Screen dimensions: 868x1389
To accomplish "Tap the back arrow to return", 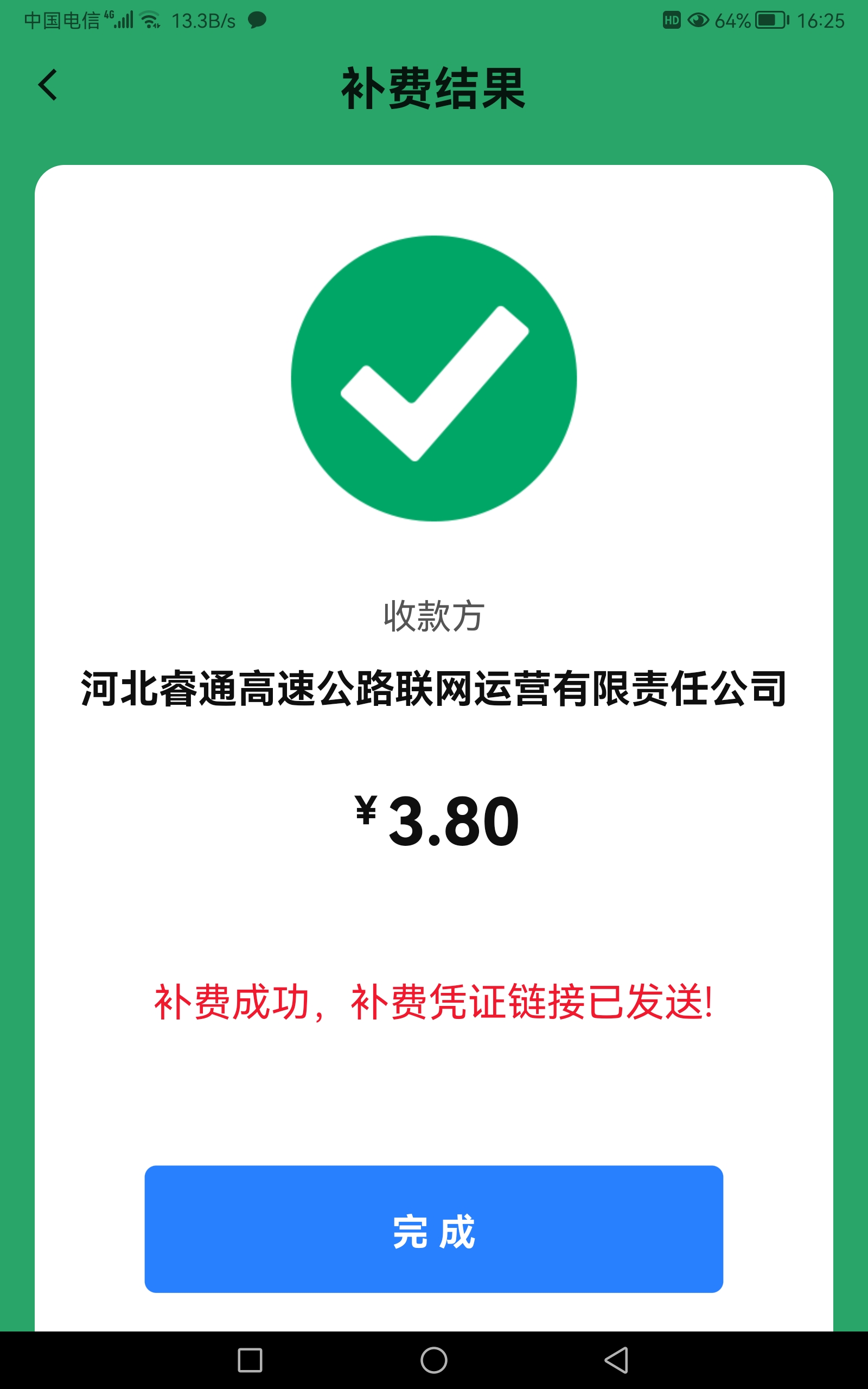I will point(48,85).
